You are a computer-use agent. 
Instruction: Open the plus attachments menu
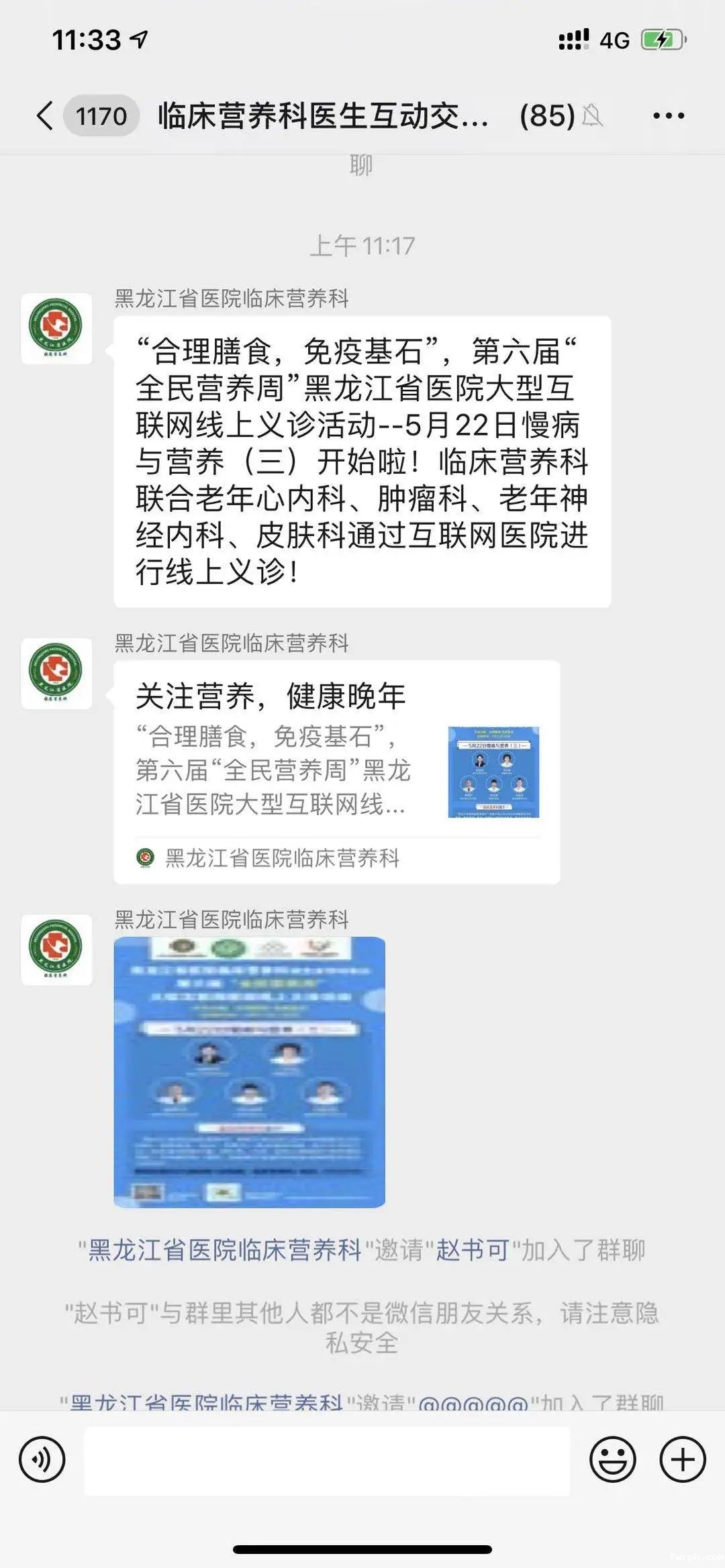(x=683, y=1459)
